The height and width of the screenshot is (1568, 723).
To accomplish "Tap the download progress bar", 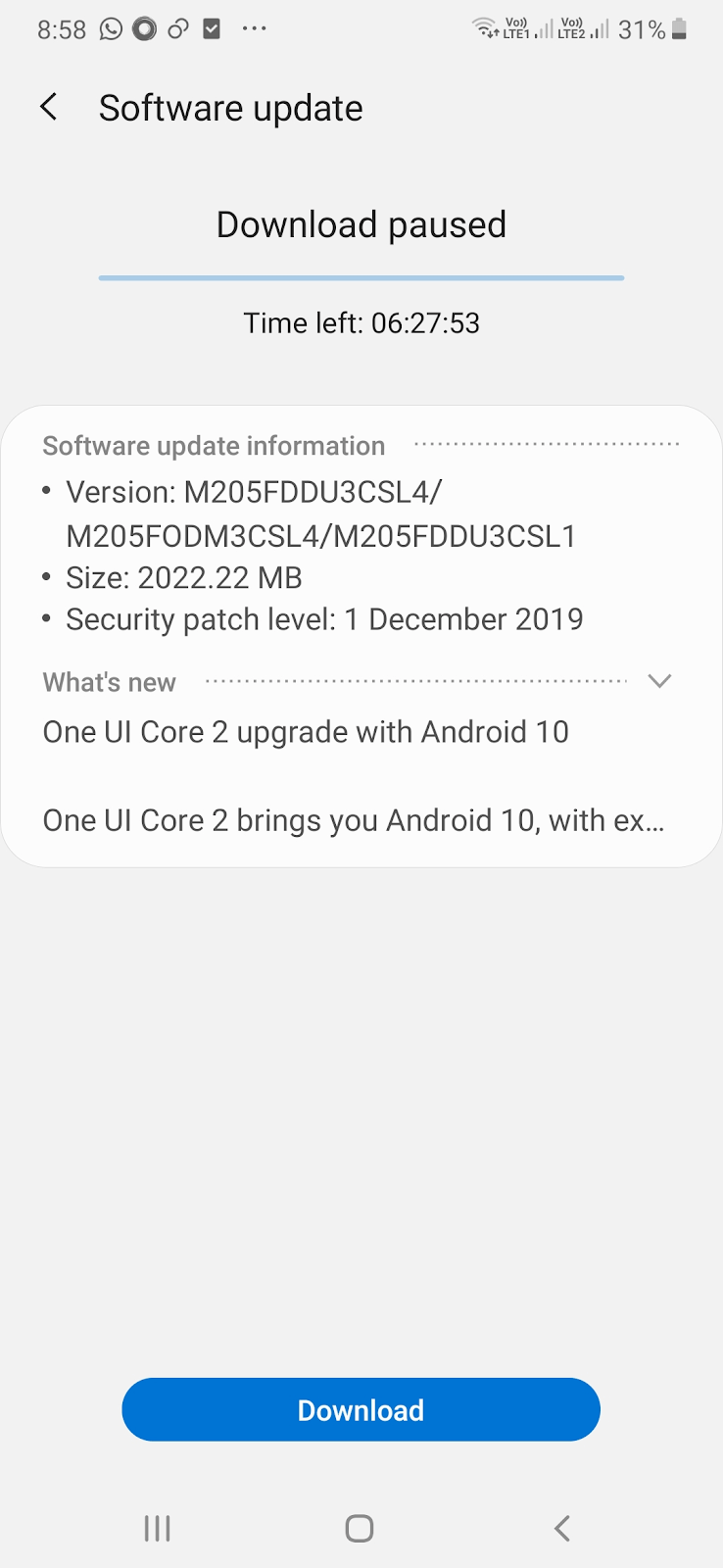I will [x=361, y=278].
